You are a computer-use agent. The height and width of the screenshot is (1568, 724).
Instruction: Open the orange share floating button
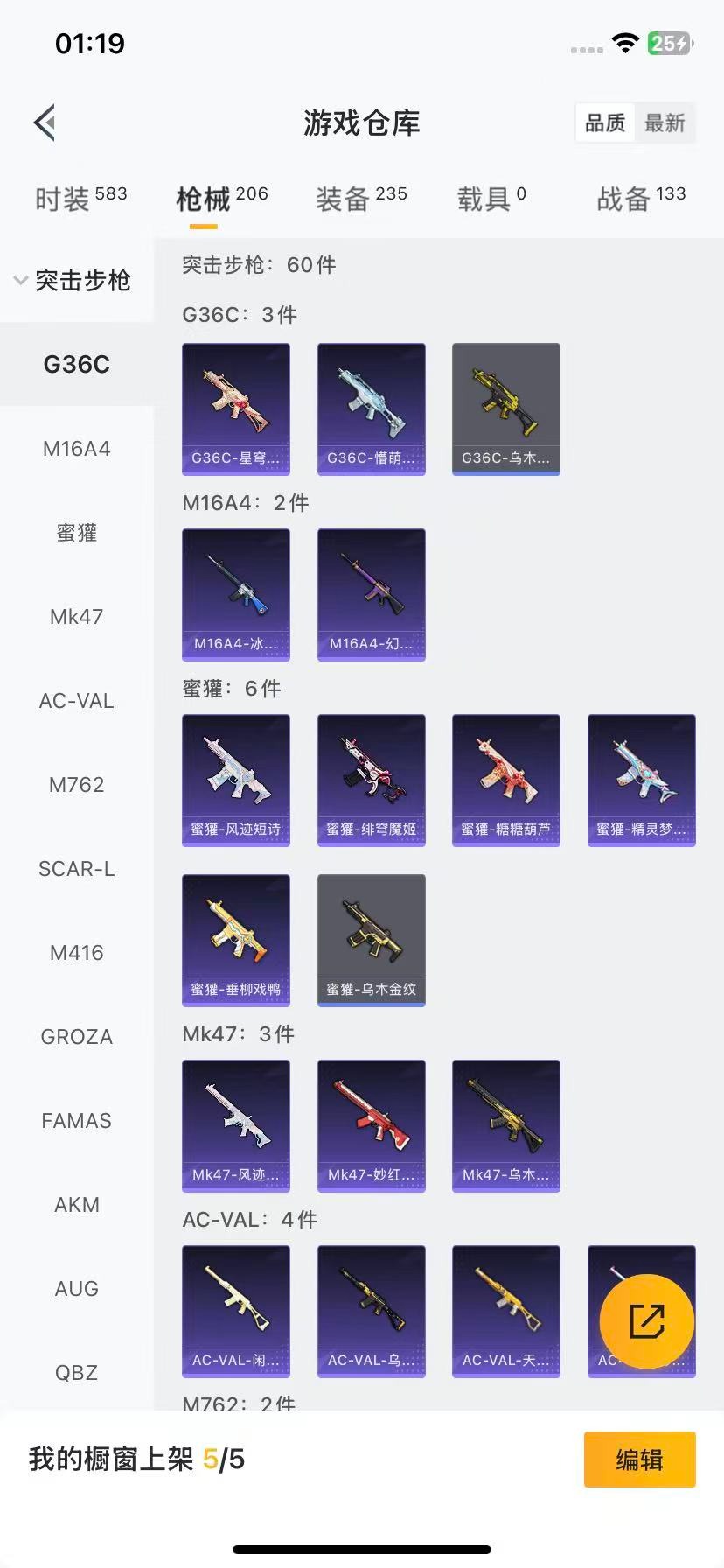(x=647, y=1321)
